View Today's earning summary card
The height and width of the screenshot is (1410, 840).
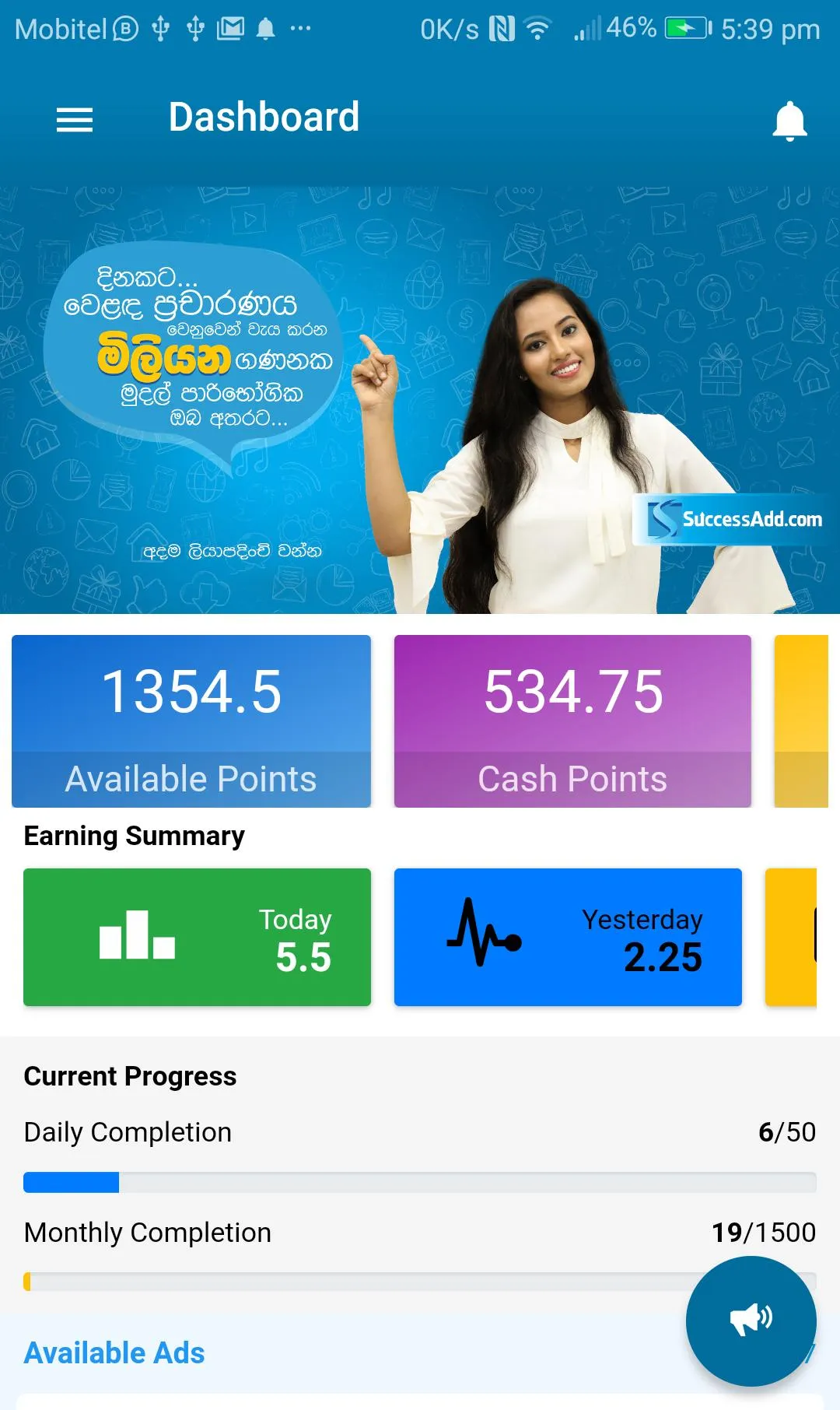point(197,937)
